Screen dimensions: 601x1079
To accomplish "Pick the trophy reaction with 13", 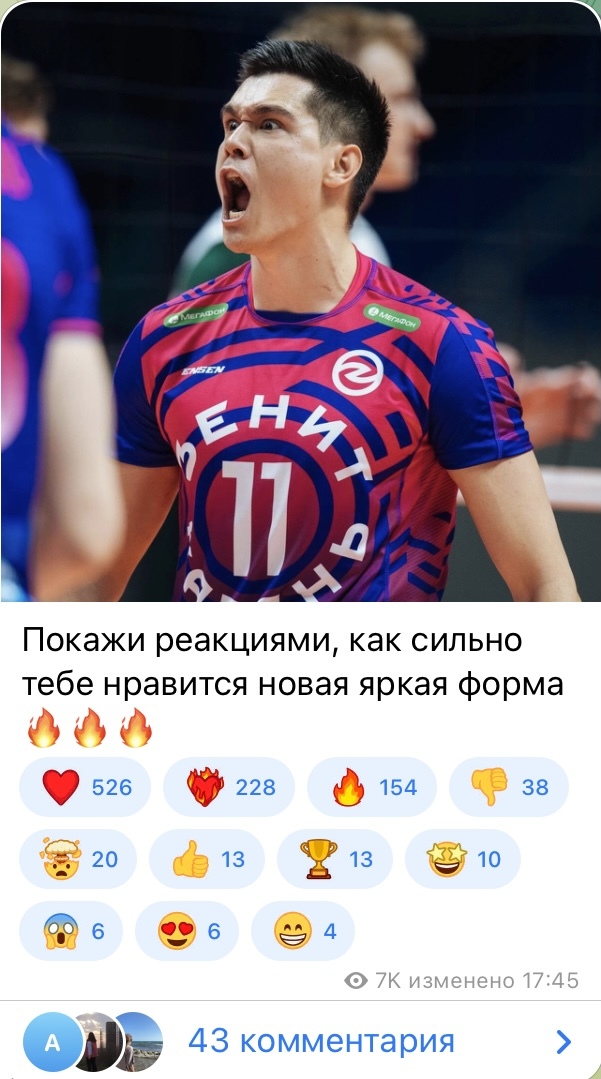I will [x=335, y=859].
